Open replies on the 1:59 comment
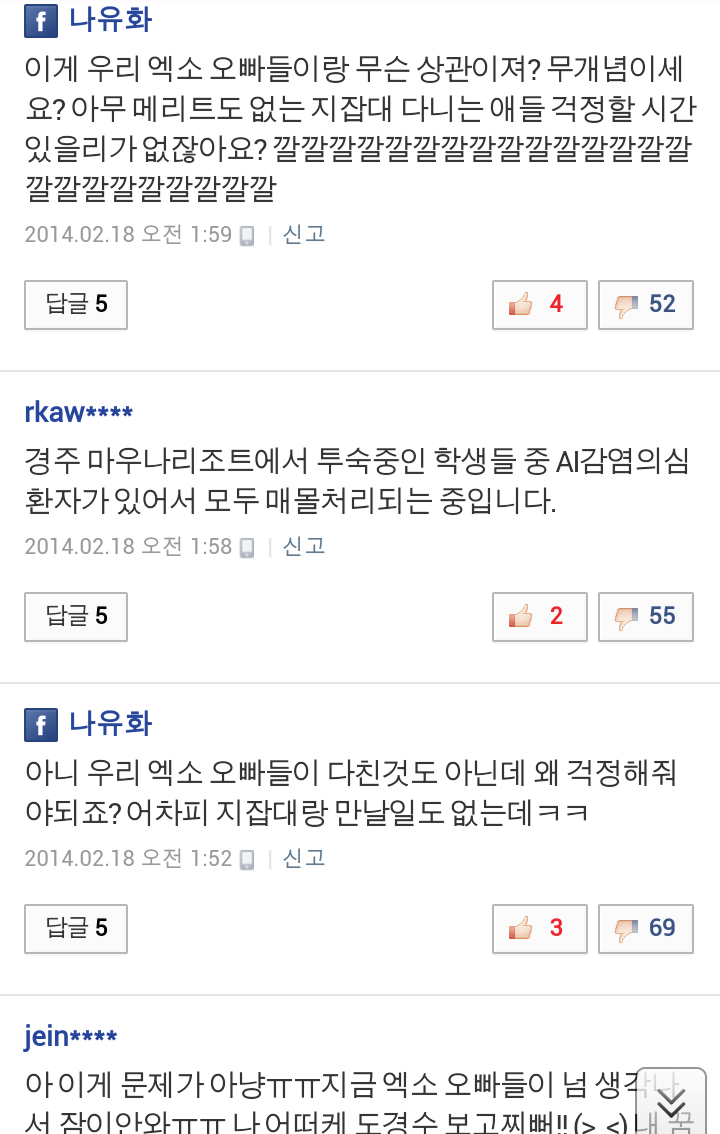 (x=76, y=304)
